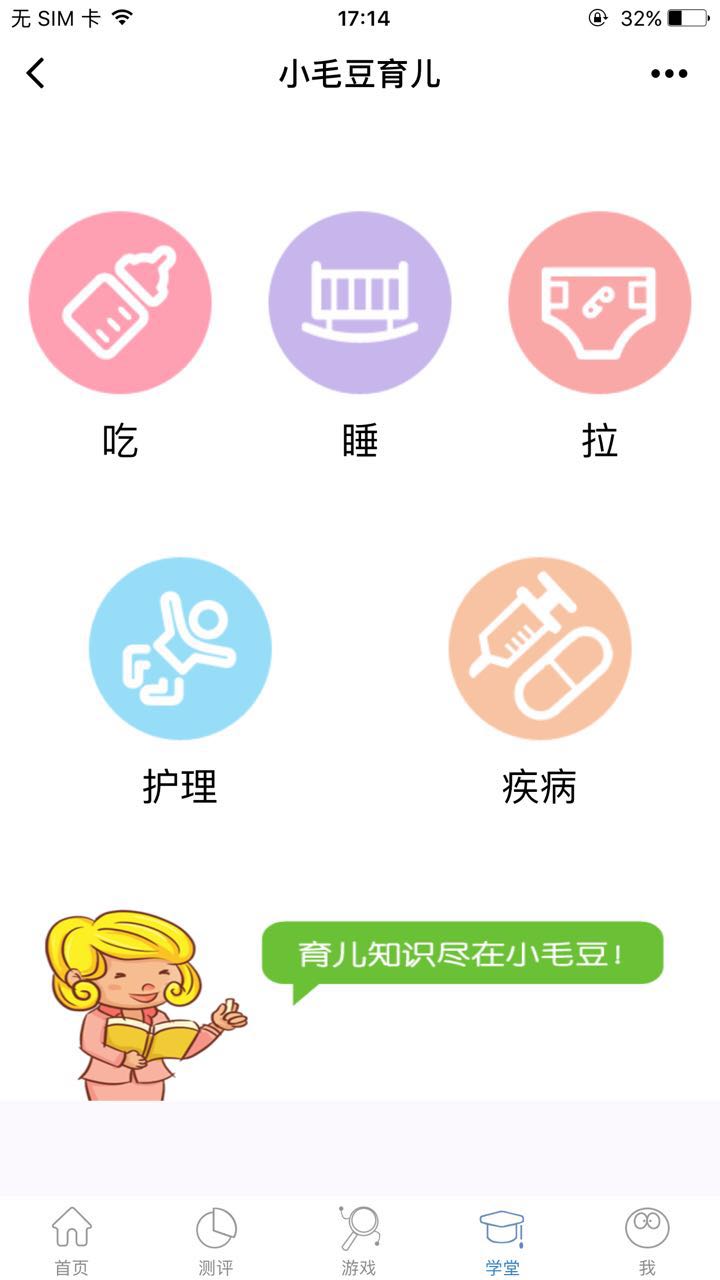Viewport: 720px width, 1280px height.
Task: Open the three-dot overflow menu
Action: pos(669,73)
